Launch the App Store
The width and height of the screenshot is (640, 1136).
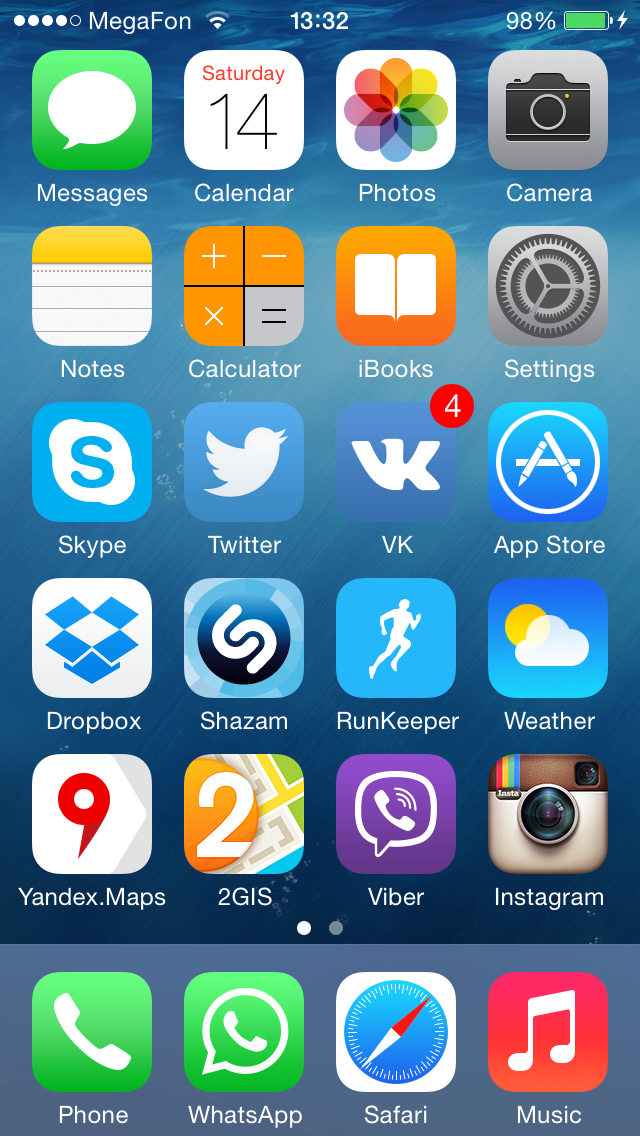548,463
